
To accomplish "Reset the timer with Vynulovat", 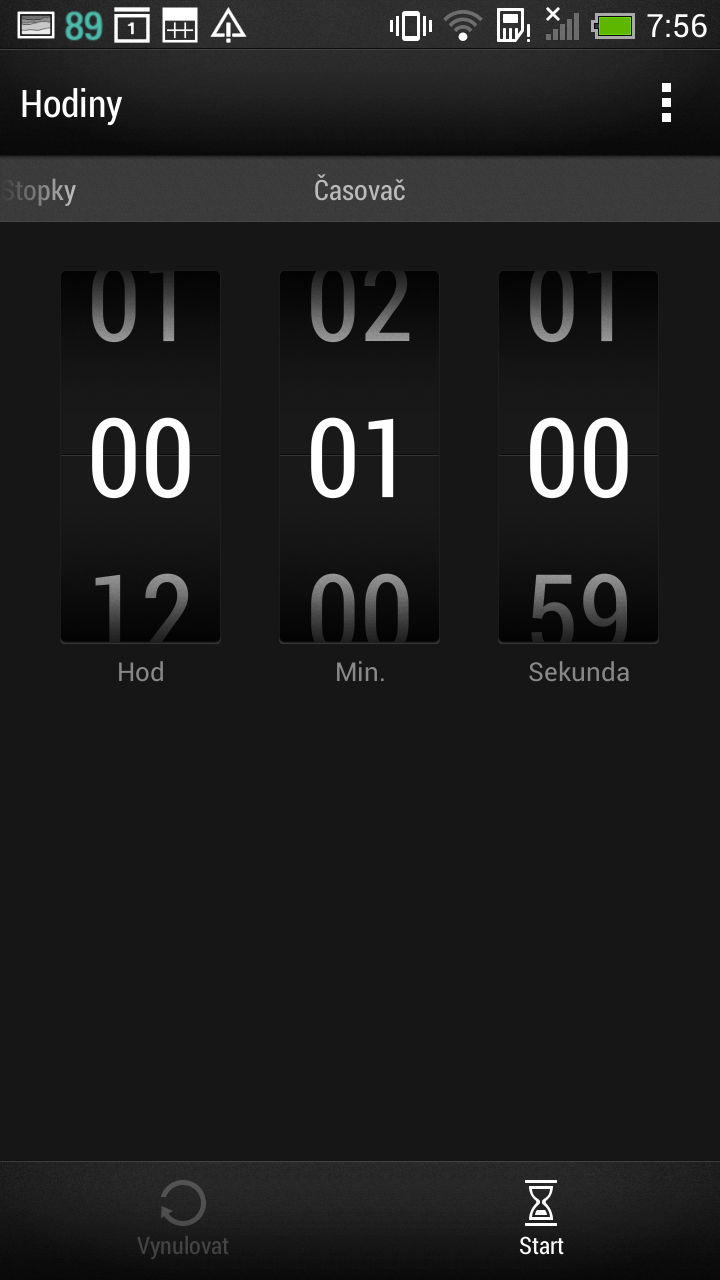I will point(183,1219).
